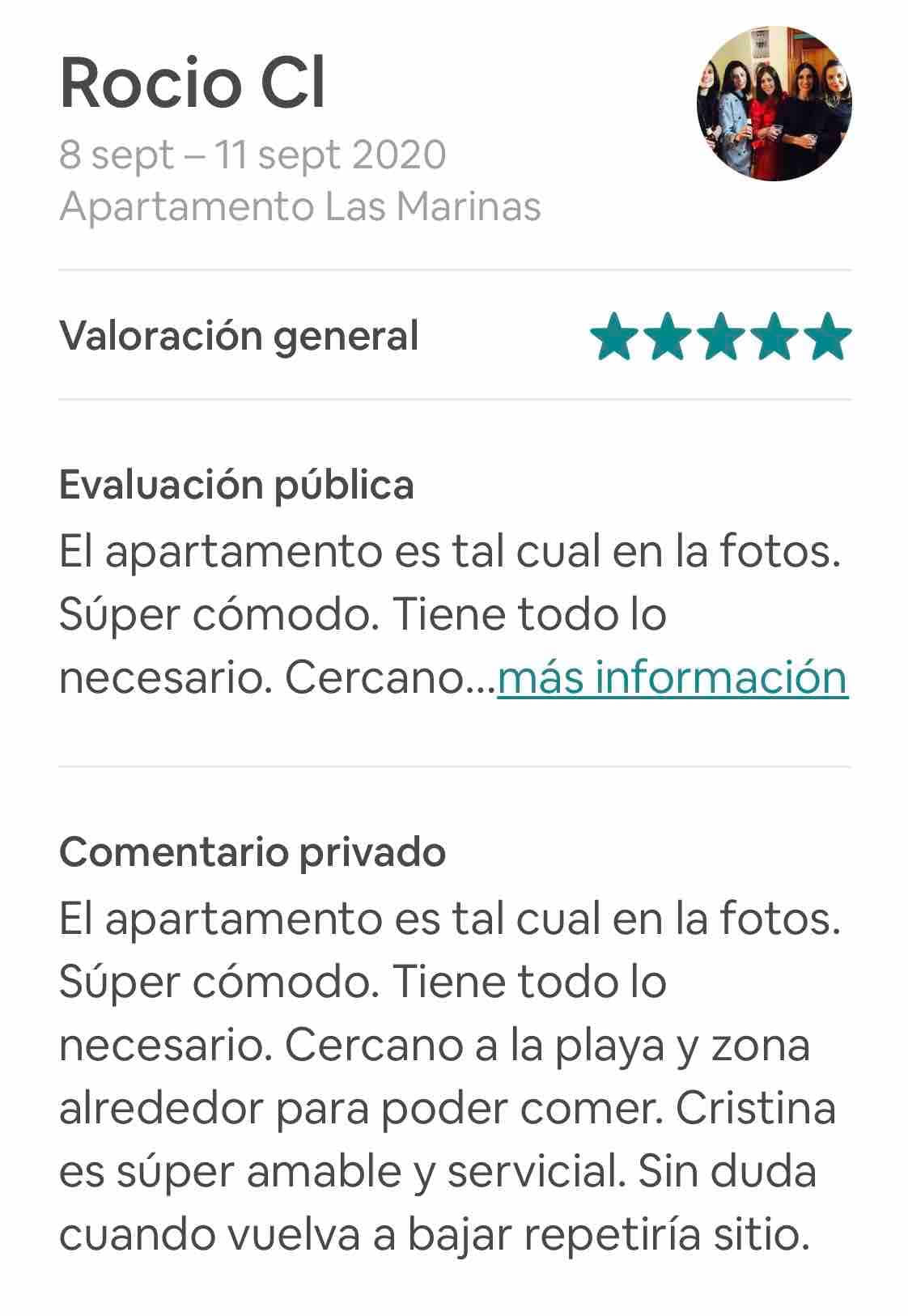Viewport: 908px width, 1316px height.
Task: Expand the review with 'más información'
Action: coord(672,677)
